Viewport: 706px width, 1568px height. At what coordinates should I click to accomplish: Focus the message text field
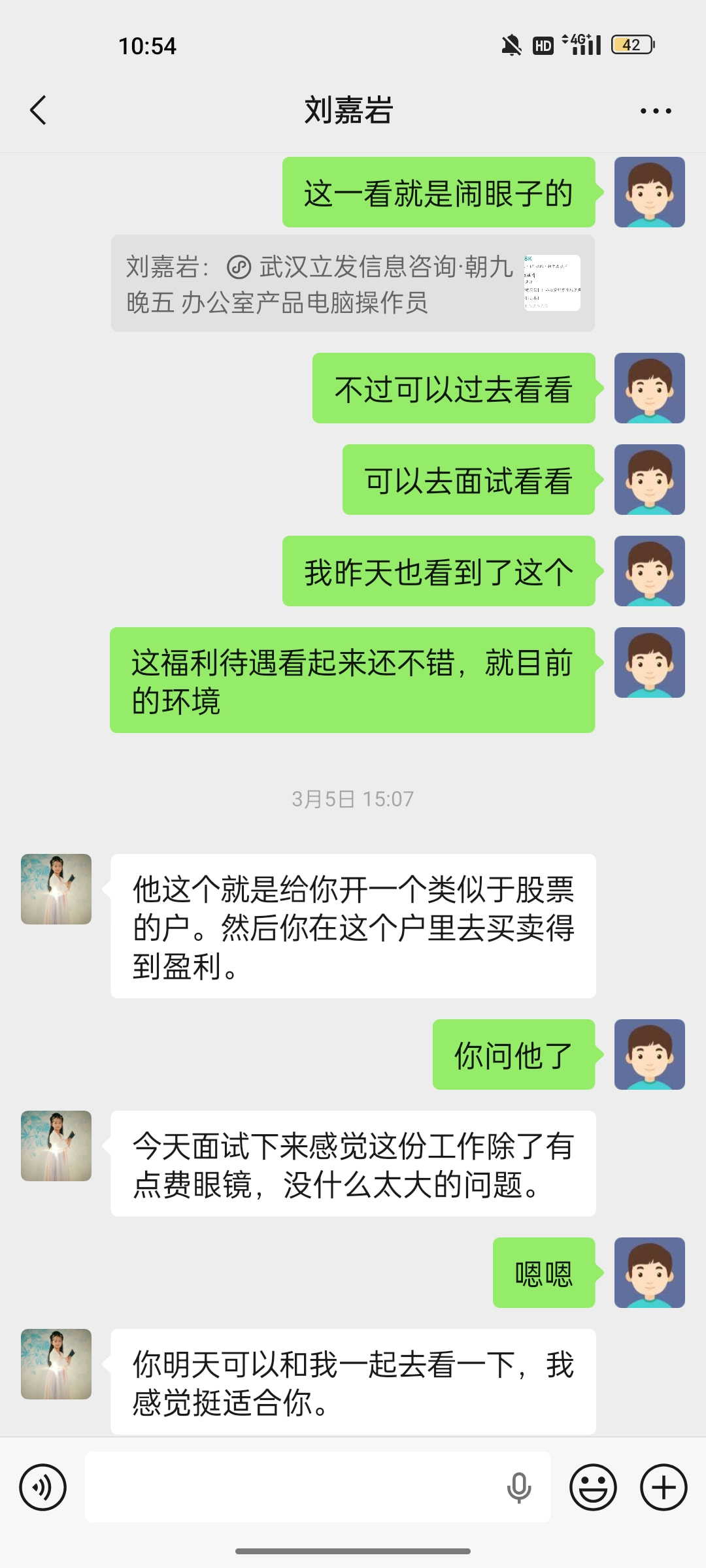pos(294,1488)
